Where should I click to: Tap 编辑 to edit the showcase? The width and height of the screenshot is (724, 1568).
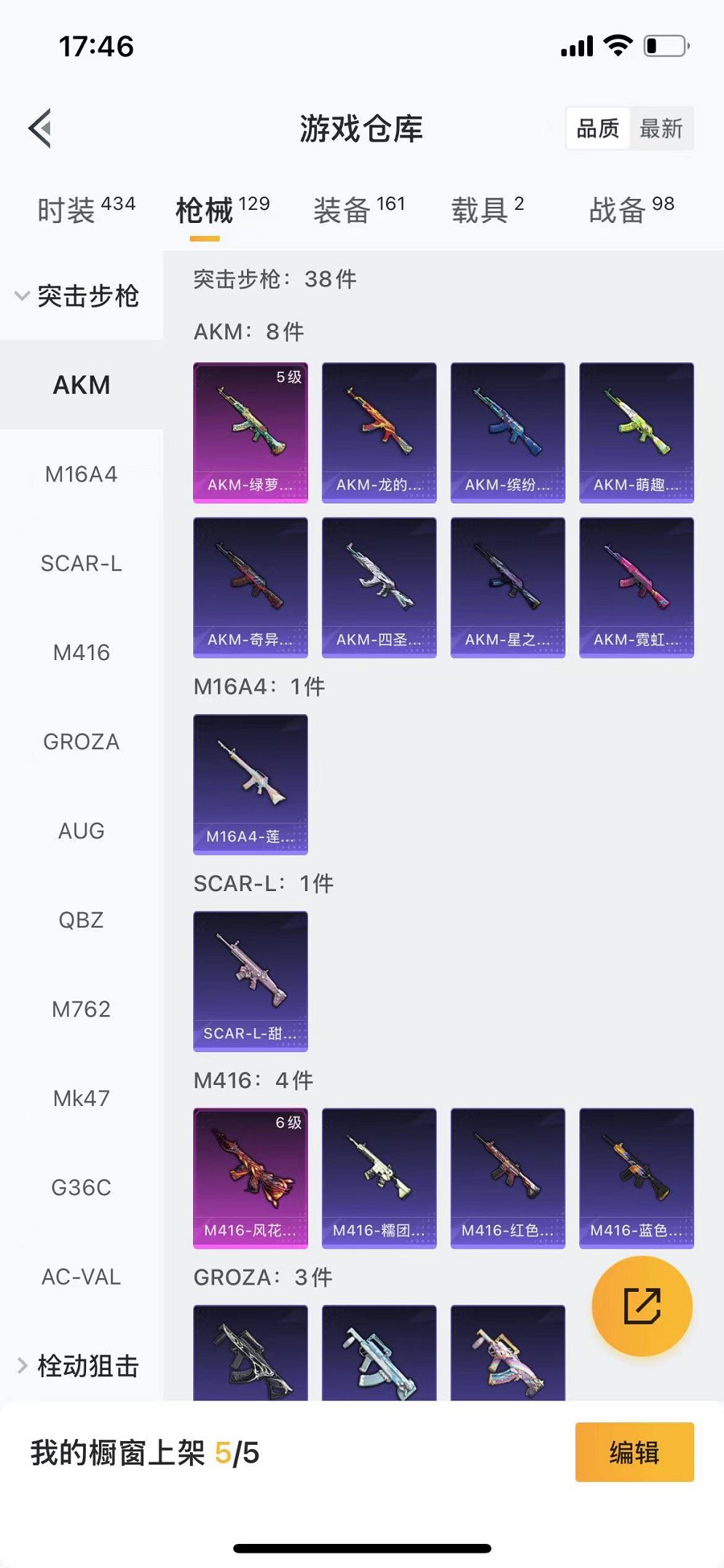[x=634, y=1452]
